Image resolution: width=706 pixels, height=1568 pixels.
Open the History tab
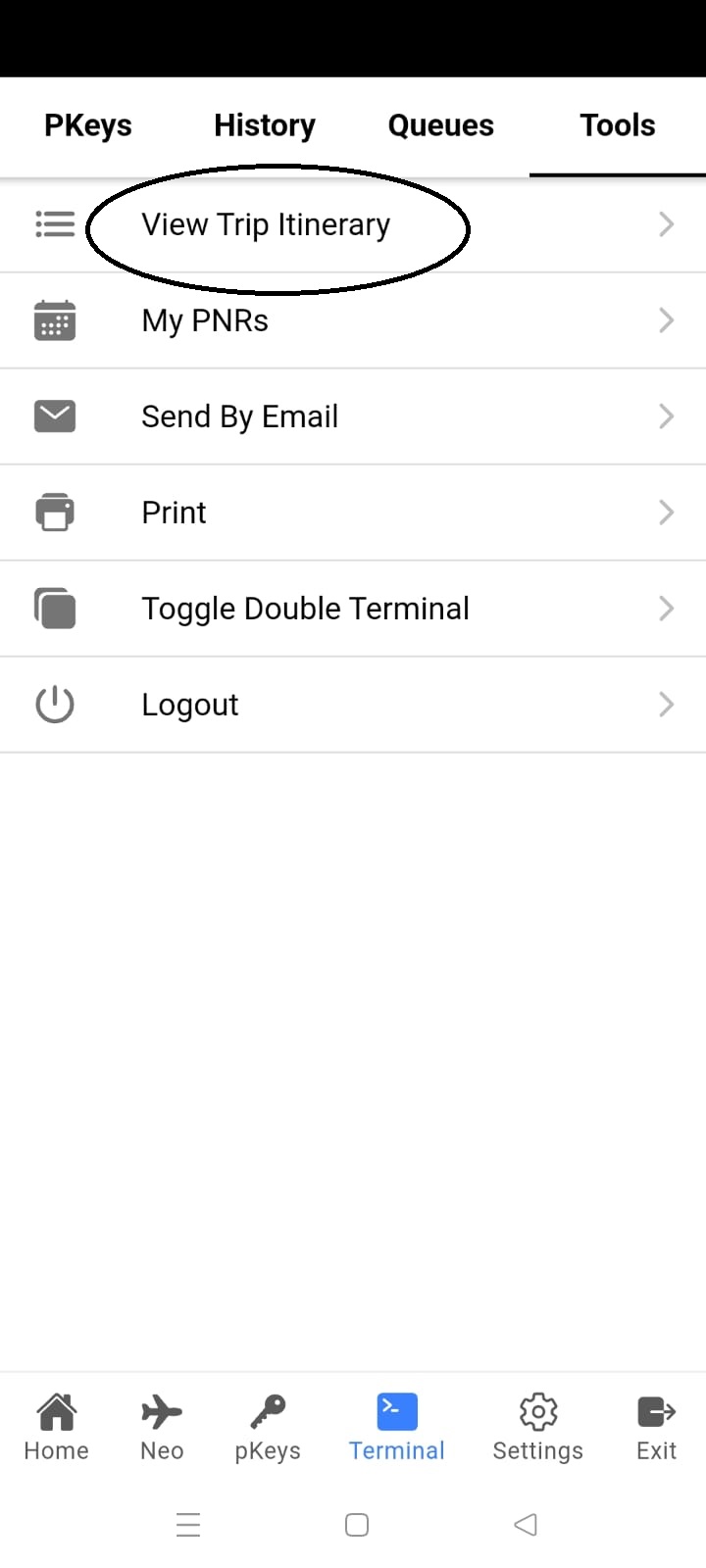click(265, 125)
